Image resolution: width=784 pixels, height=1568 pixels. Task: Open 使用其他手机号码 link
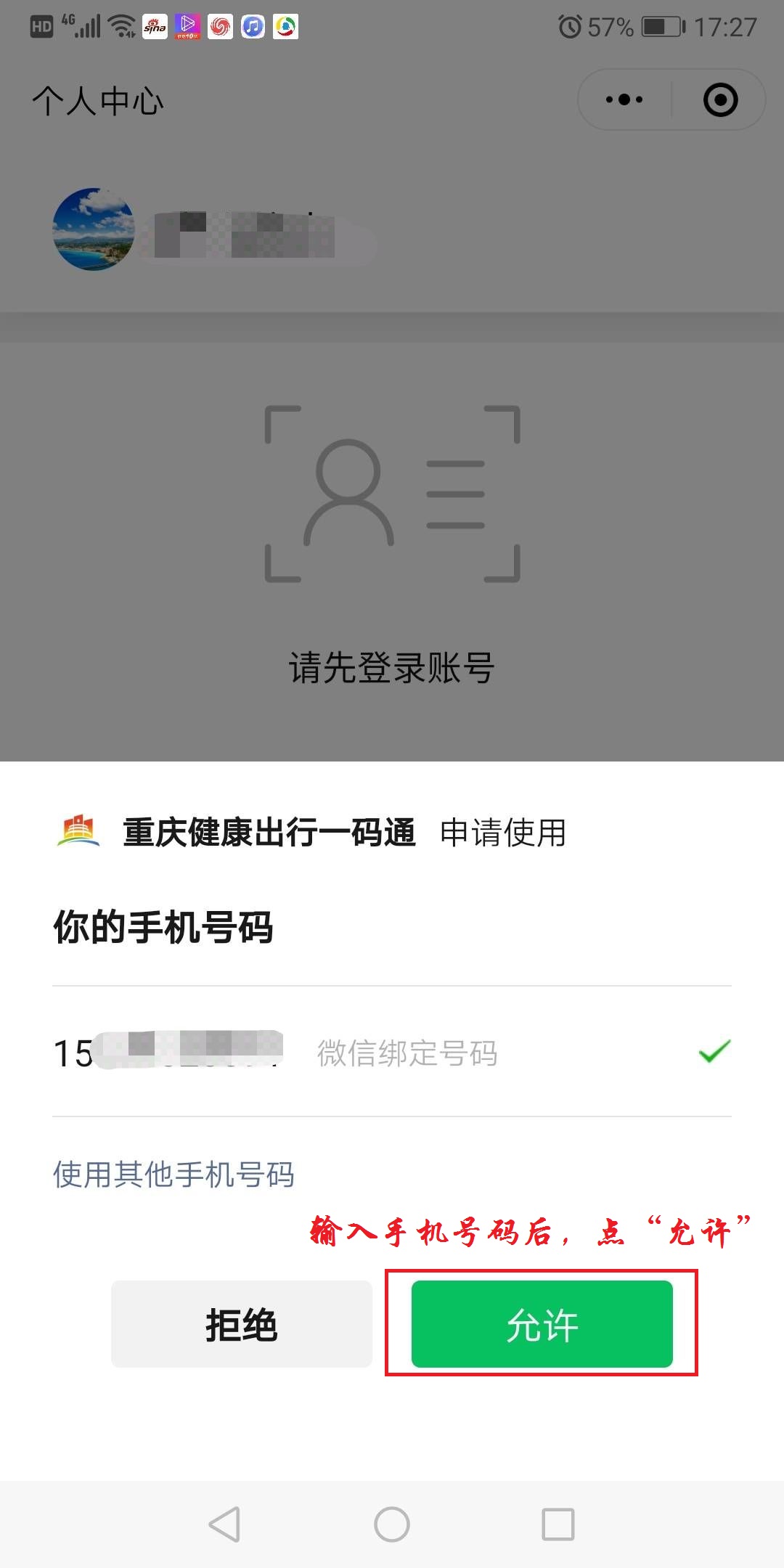click(x=173, y=1174)
